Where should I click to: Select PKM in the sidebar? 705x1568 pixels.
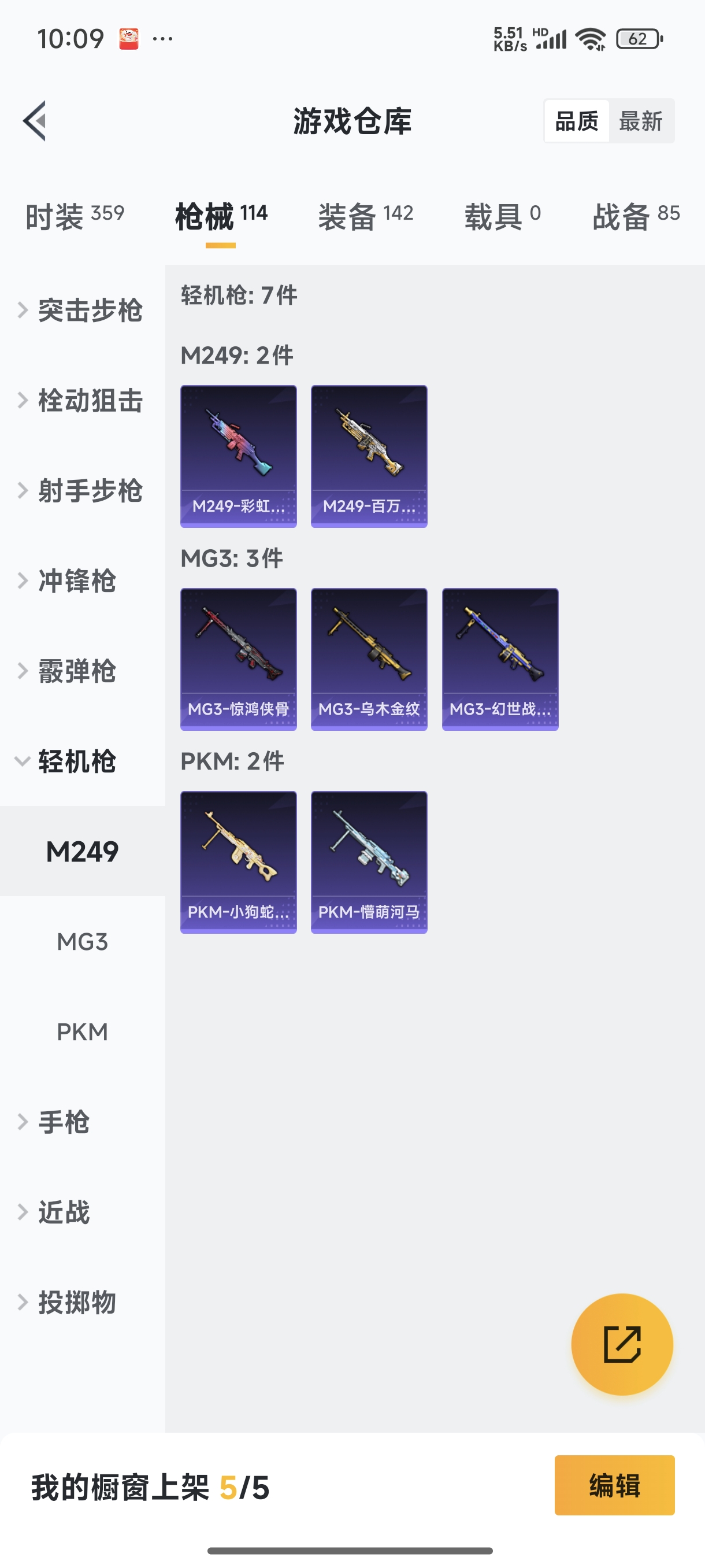pyautogui.click(x=82, y=1031)
